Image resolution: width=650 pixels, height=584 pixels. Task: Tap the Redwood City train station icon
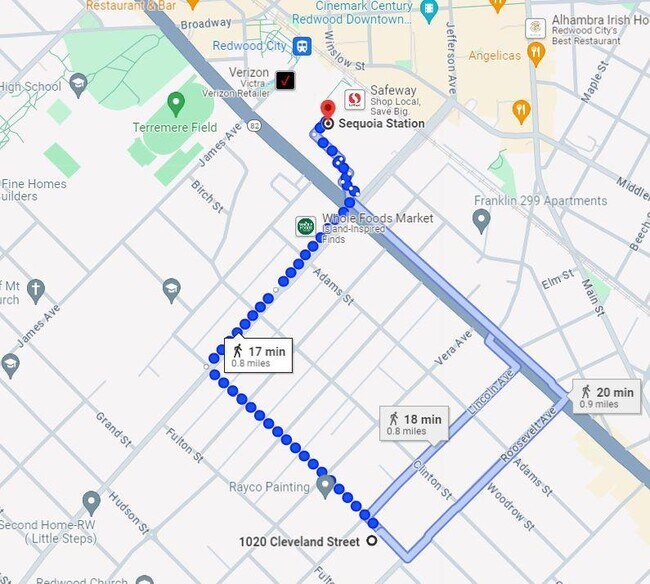point(302,47)
